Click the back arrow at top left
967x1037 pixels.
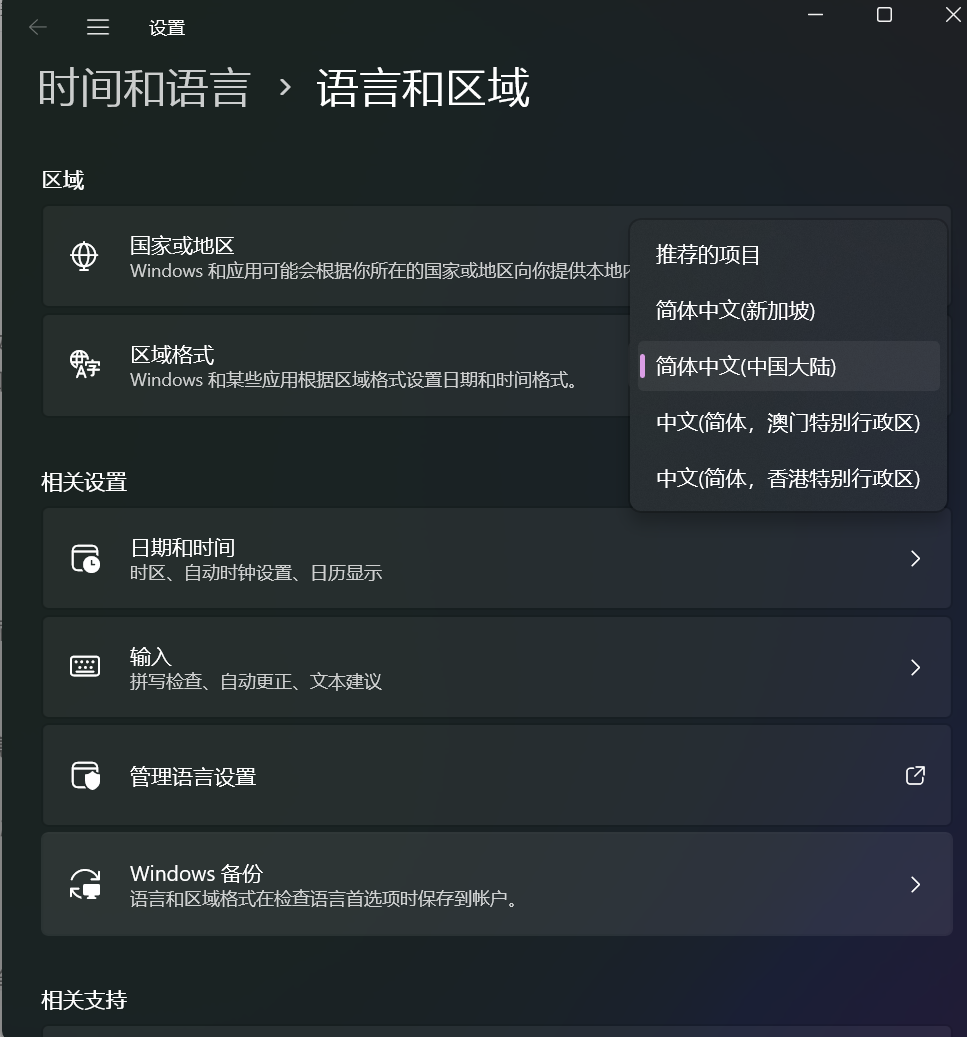click(x=37, y=27)
